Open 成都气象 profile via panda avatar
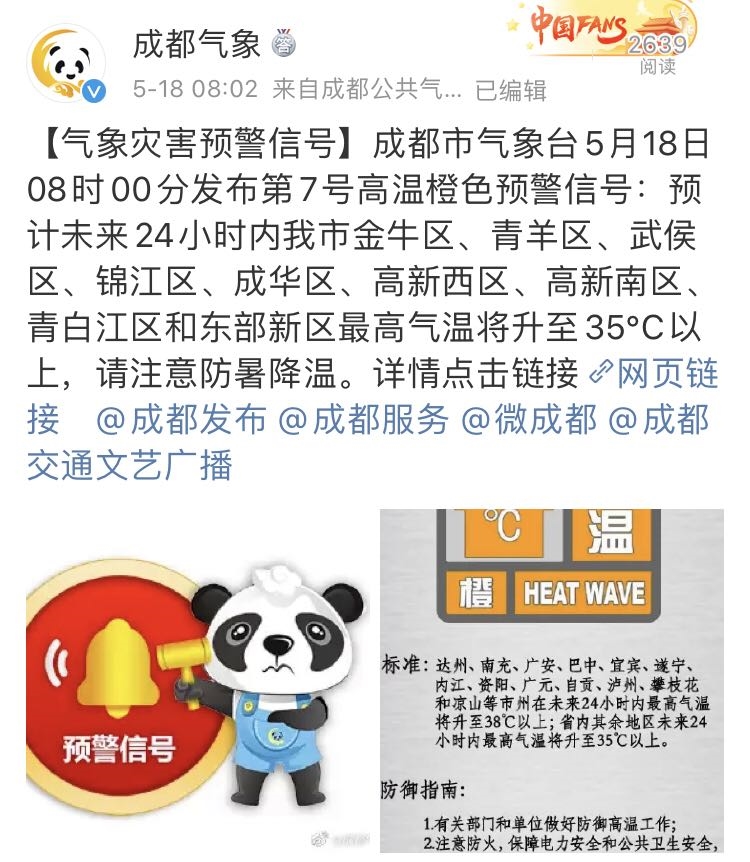The image size is (750, 862). (x=67, y=64)
